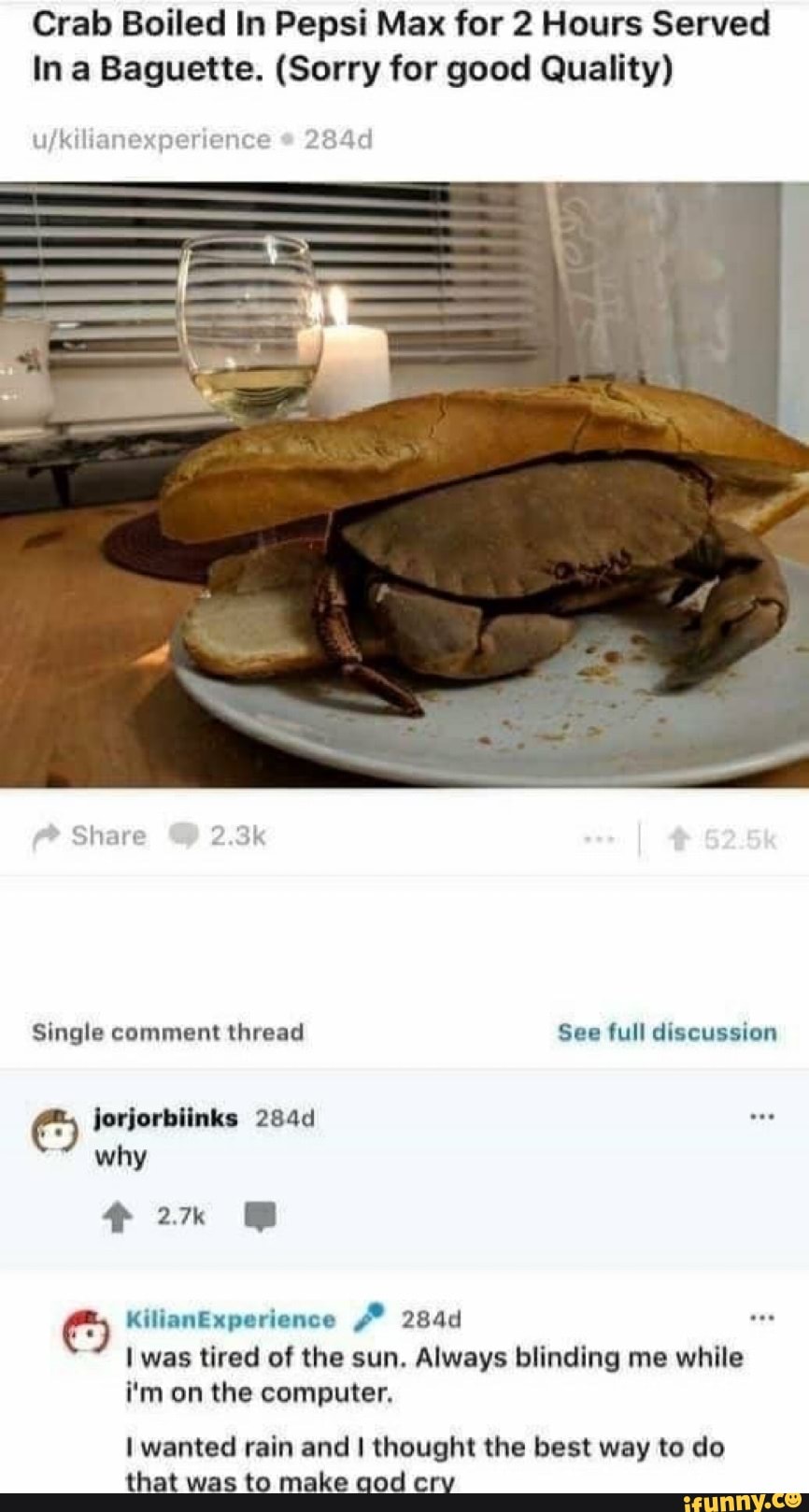View the crab baguette image fullscreen
This screenshot has height=1512, width=809.
tap(404, 485)
